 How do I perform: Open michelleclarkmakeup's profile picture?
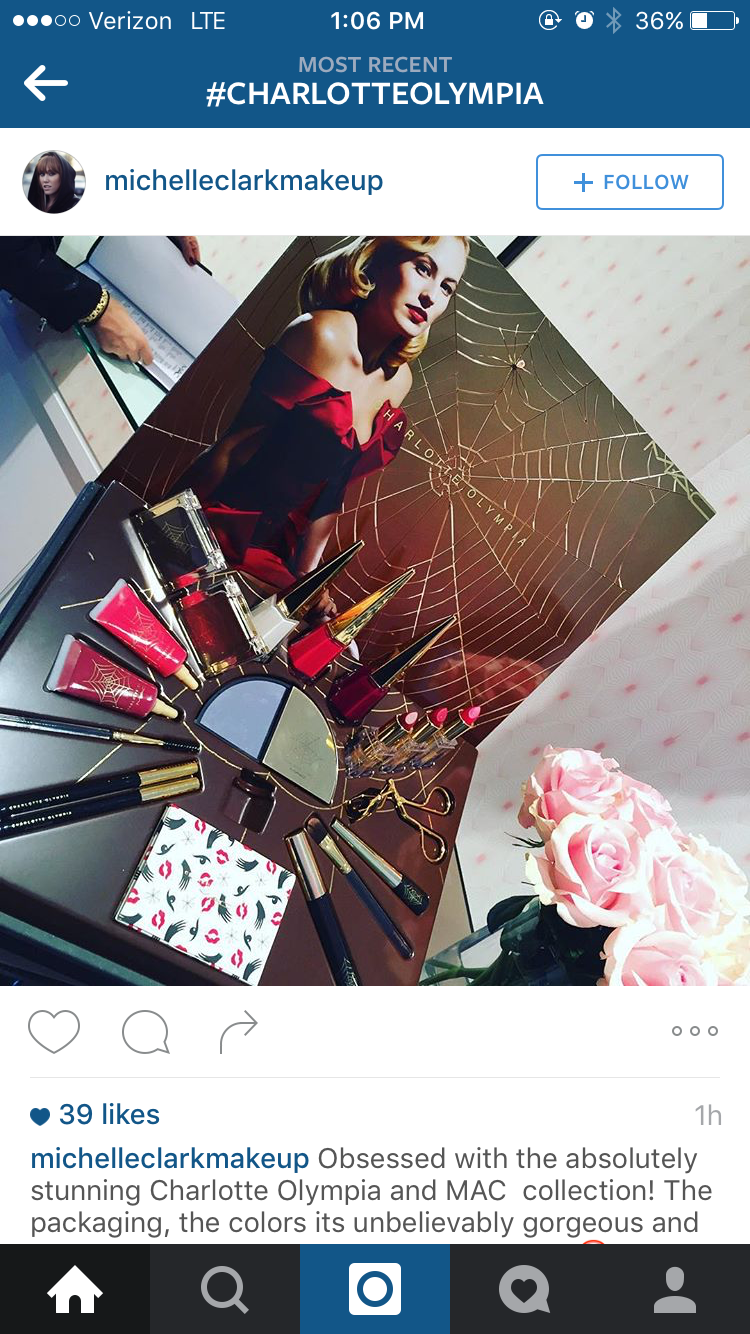tap(54, 182)
